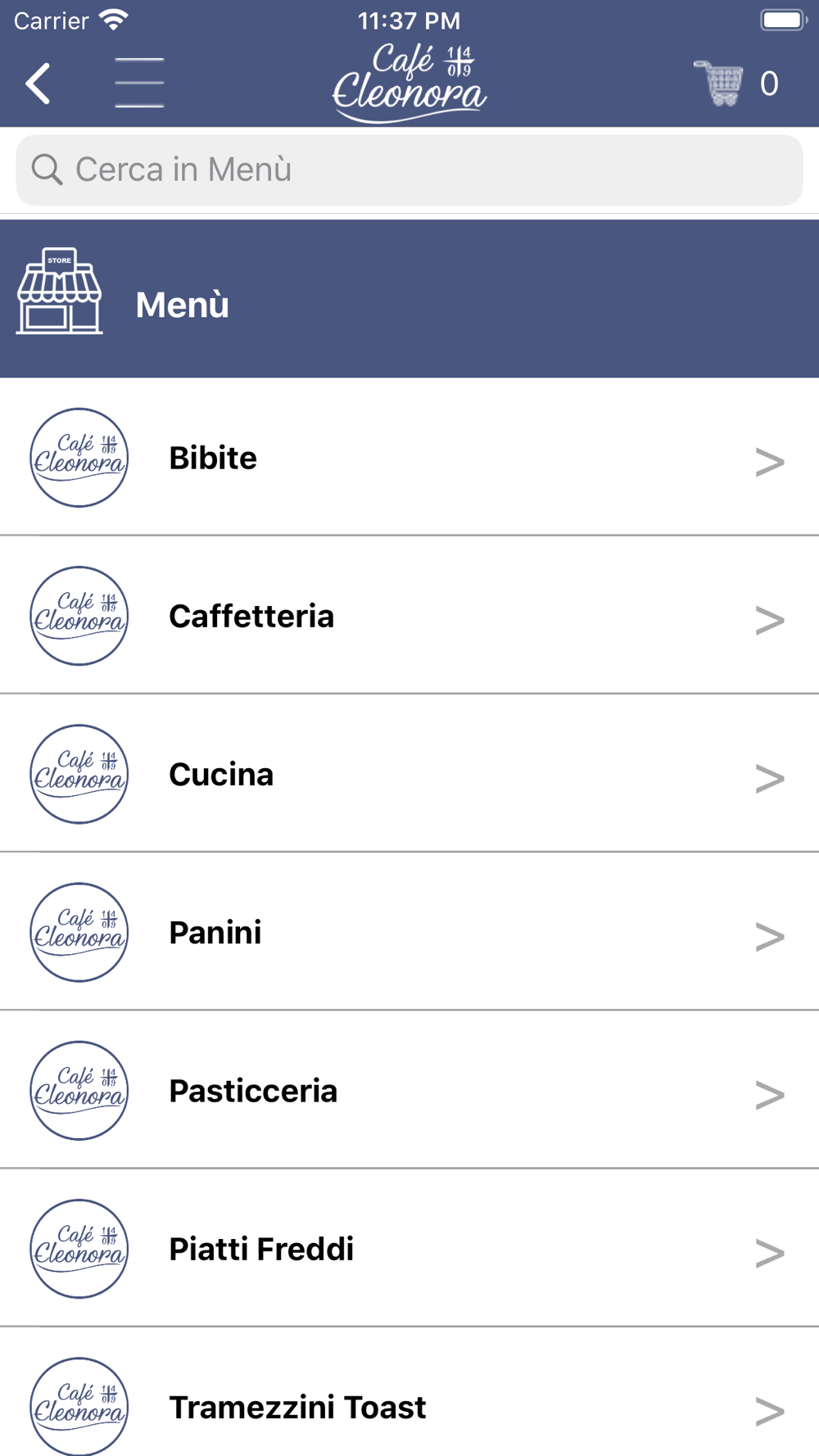Open the Caffetteria category
819x1456 pixels.
[409, 615]
